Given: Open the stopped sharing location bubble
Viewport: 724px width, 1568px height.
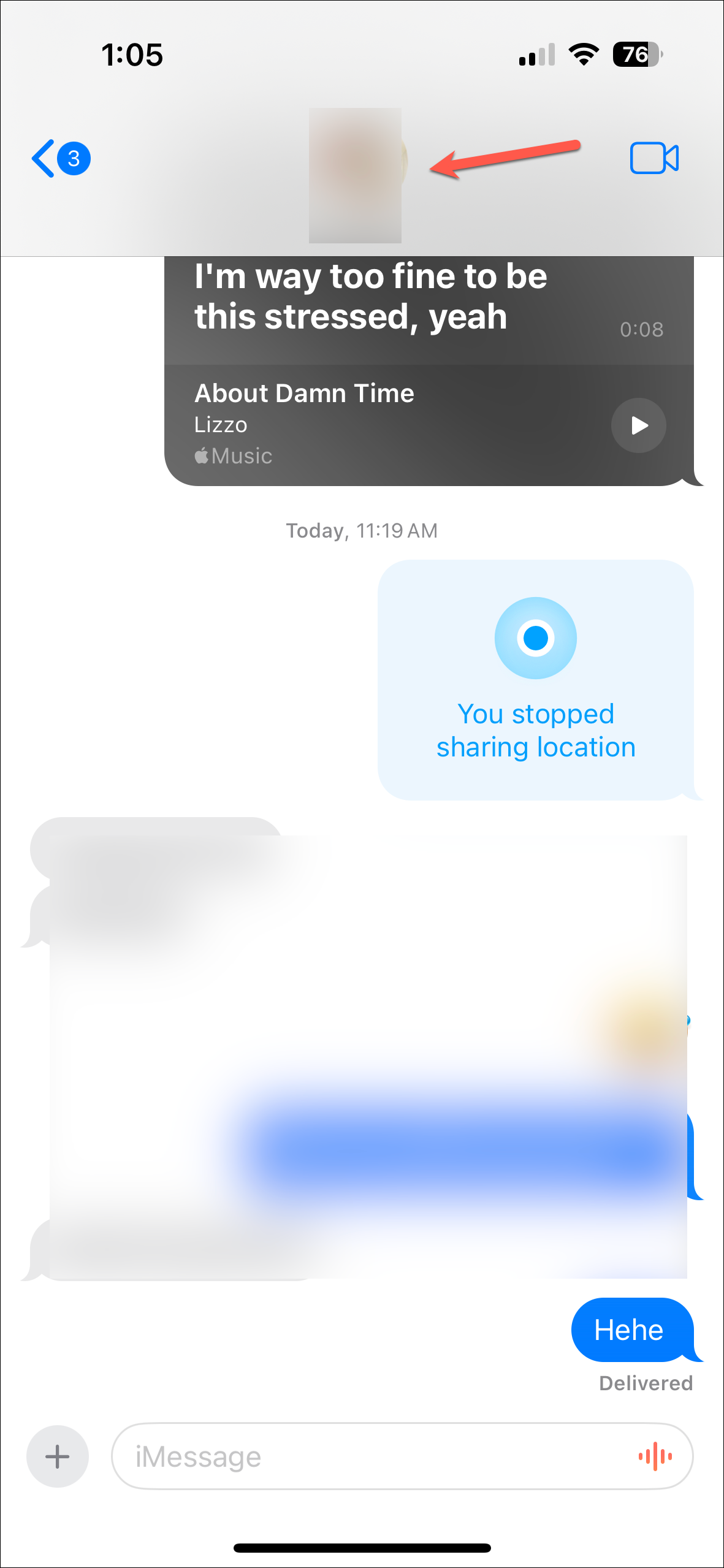Looking at the screenshot, I should click(536, 679).
